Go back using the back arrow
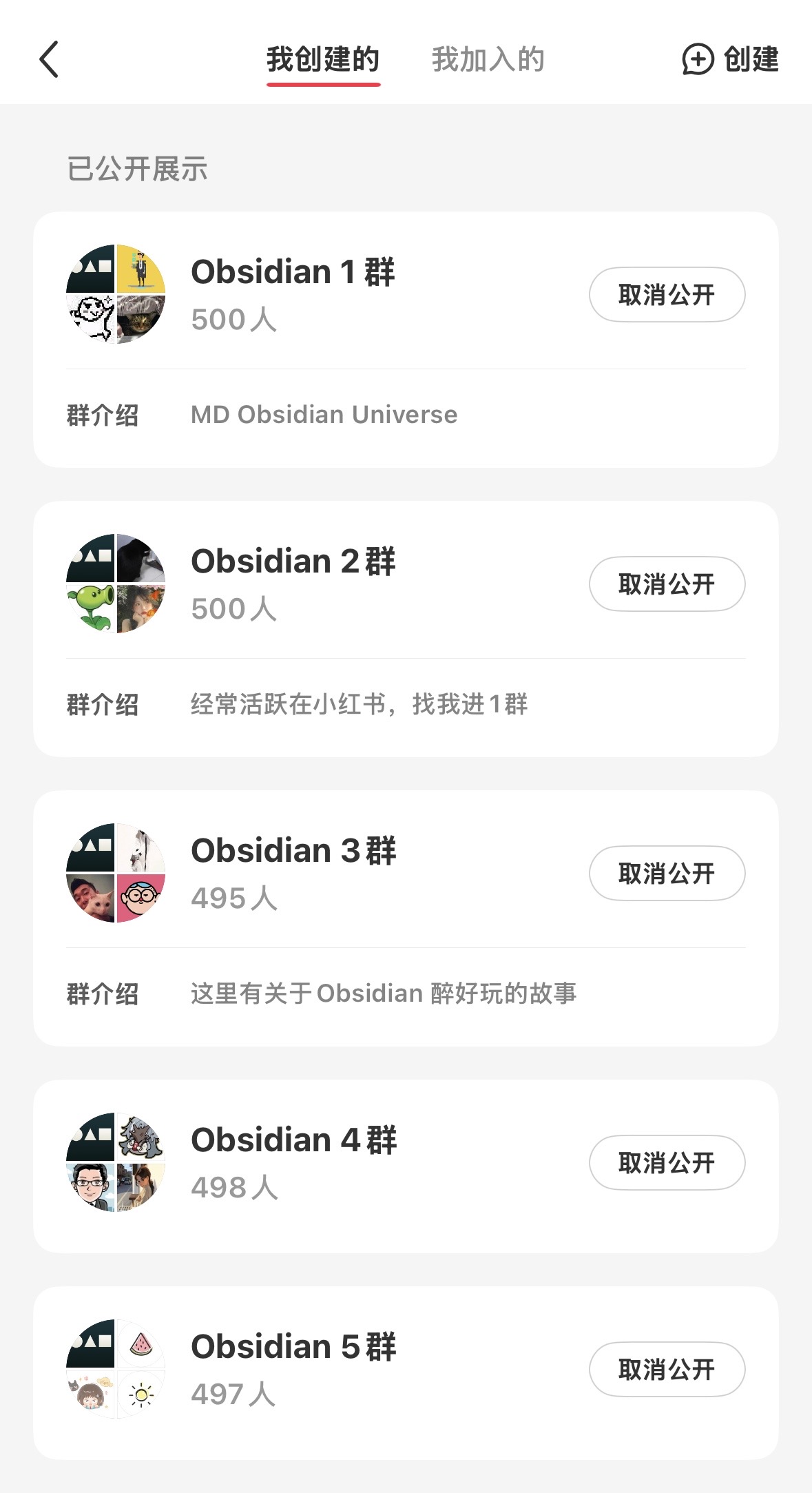The width and height of the screenshot is (812, 1493). point(49,59)
